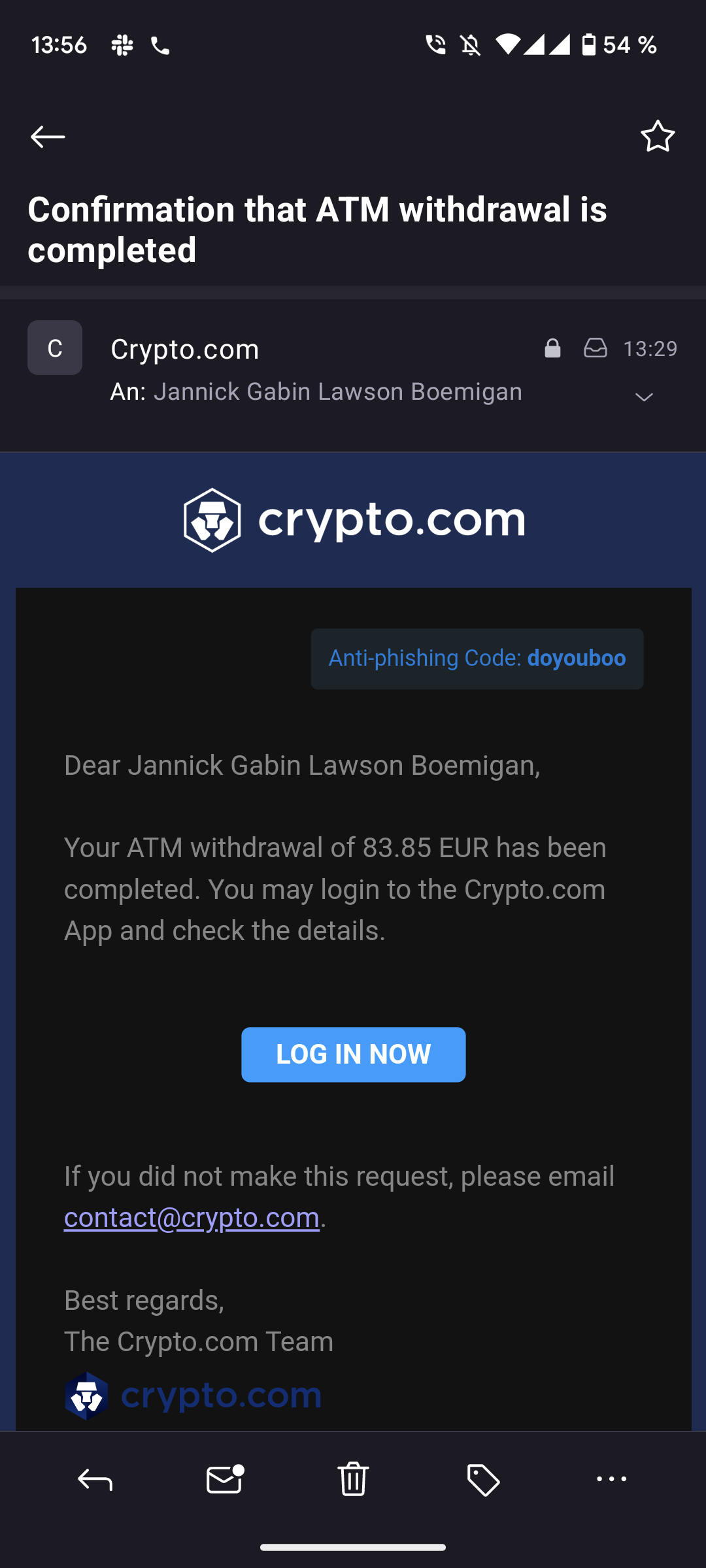Tap the LOG IN NOW button

[353, 1054]
